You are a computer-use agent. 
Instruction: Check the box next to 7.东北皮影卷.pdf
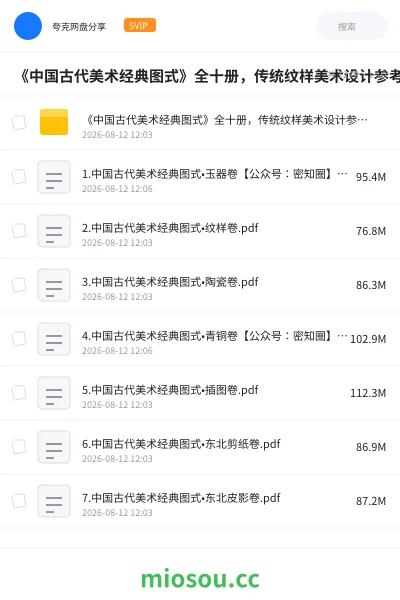(19, 501)
